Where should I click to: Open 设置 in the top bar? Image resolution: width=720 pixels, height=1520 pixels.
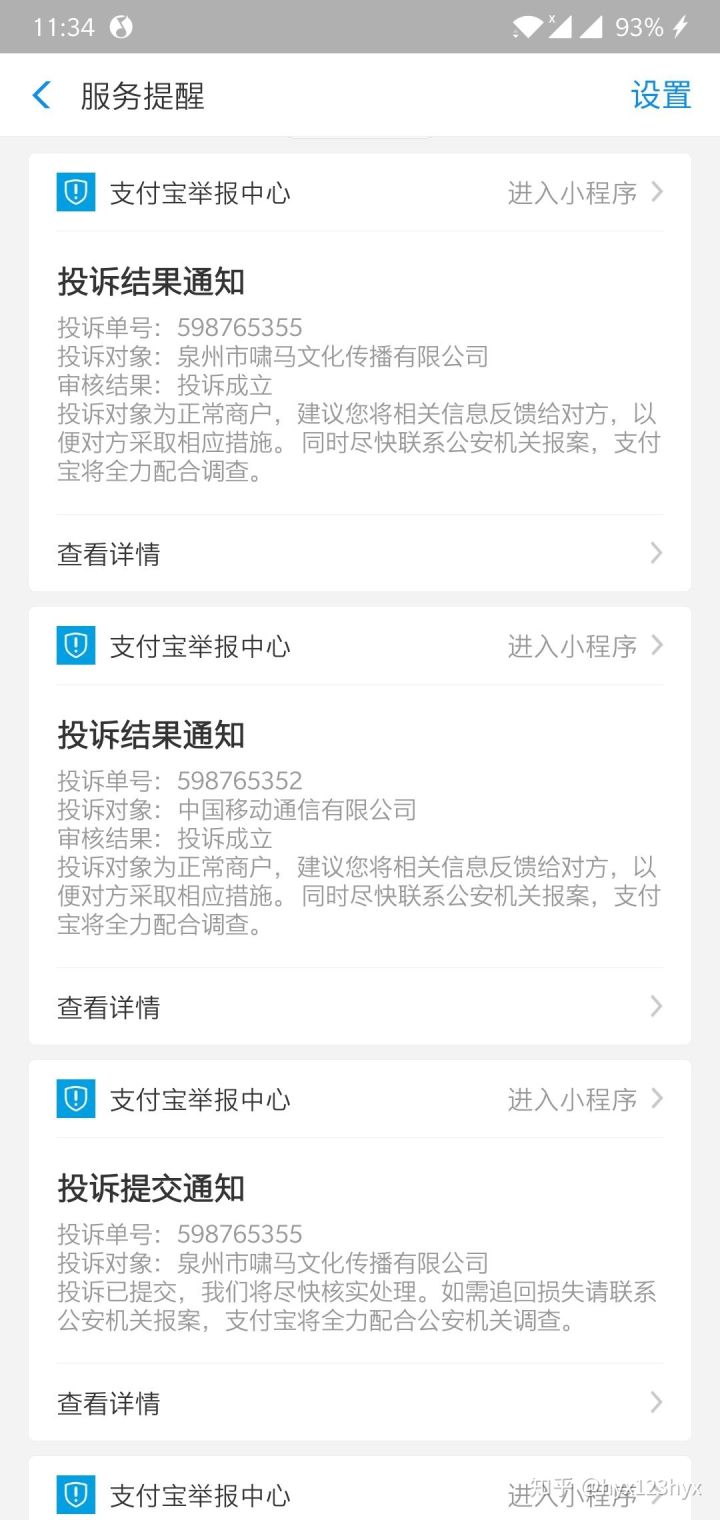tap(660, 96)
